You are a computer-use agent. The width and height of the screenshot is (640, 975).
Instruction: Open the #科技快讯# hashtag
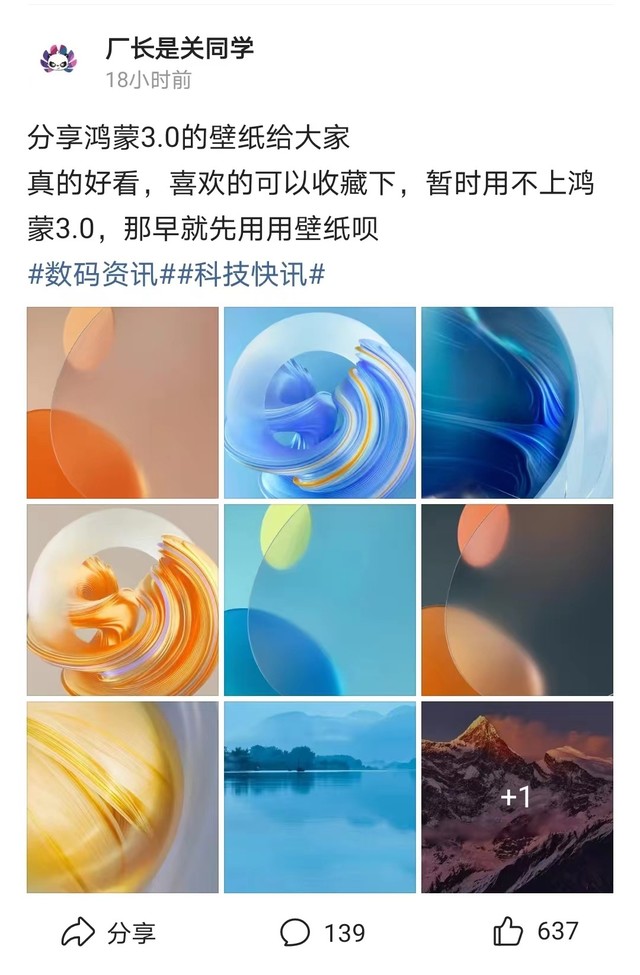(246, 274)
